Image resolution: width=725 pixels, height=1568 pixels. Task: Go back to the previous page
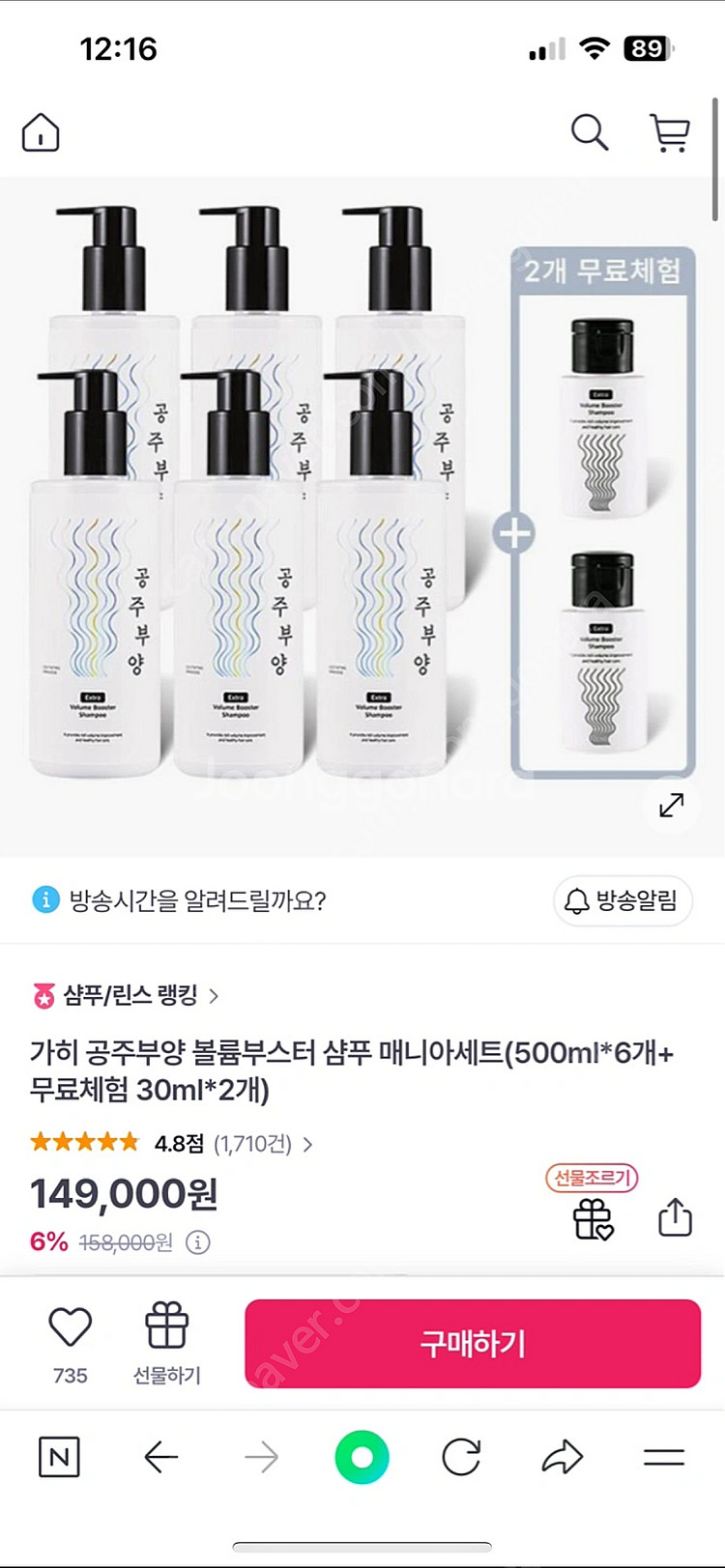point(160,1457)
